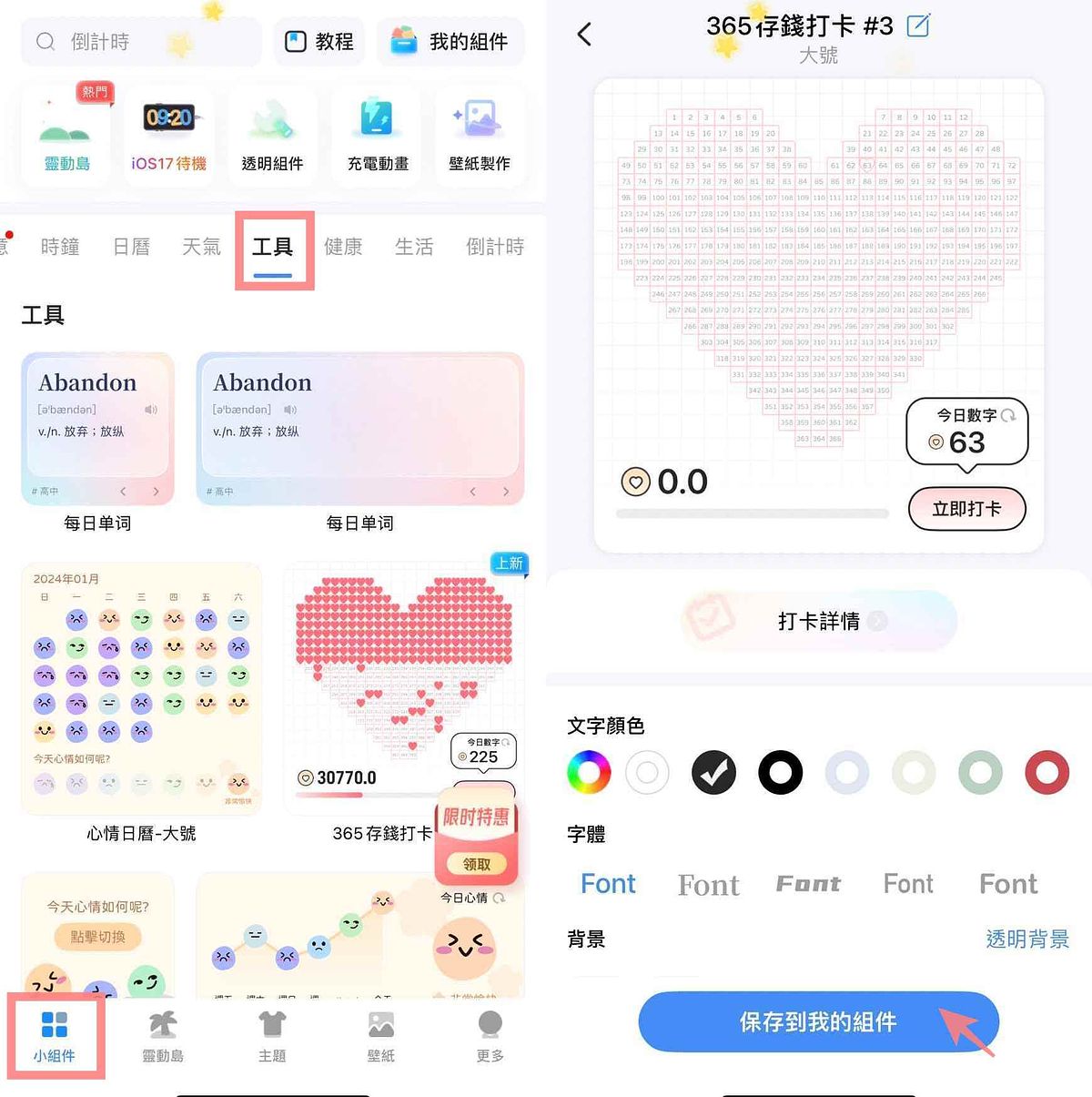Go back from the 365存錢打卡 editor

(584, 35)
